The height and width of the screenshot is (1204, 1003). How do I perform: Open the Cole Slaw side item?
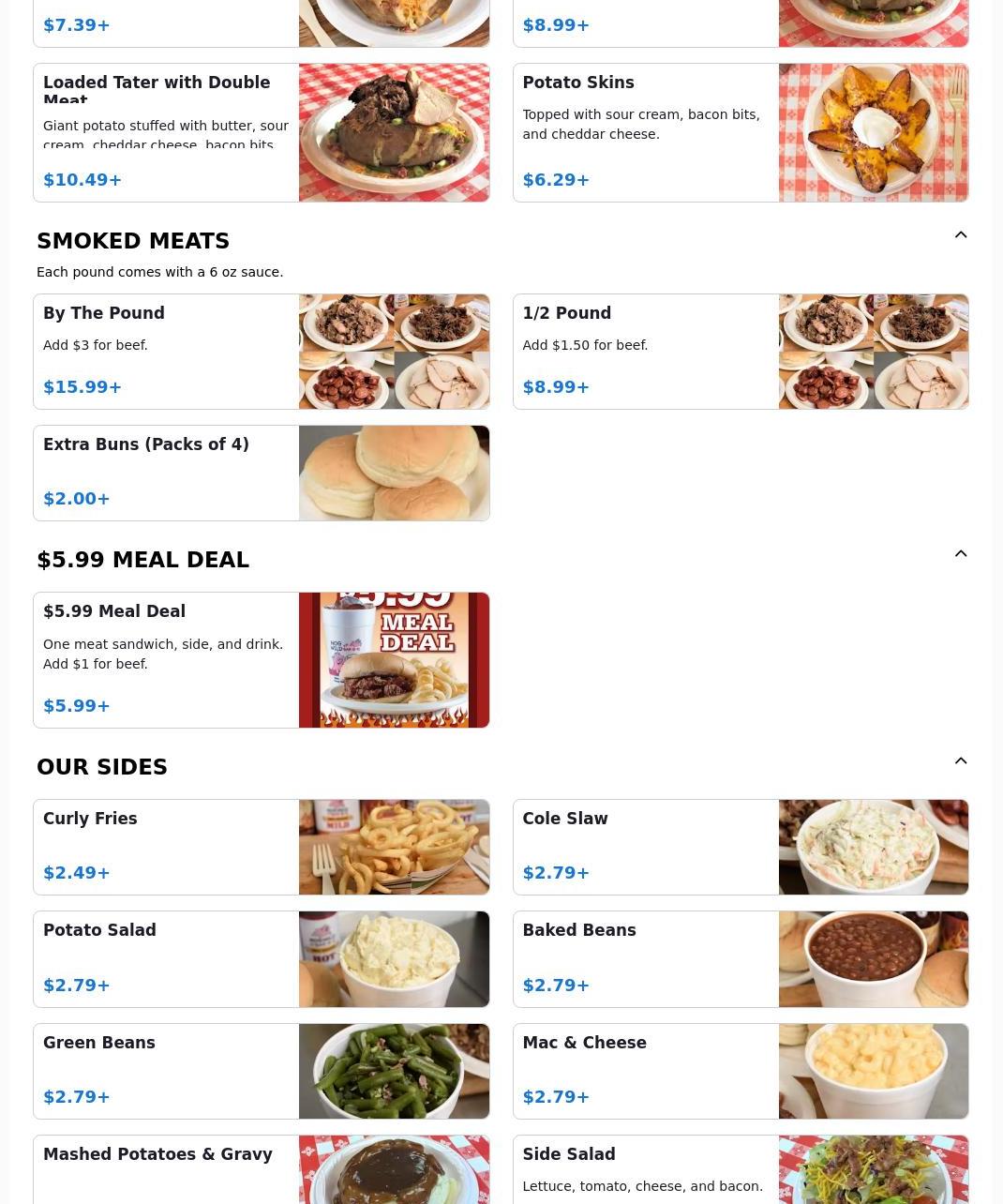[740, 847]
